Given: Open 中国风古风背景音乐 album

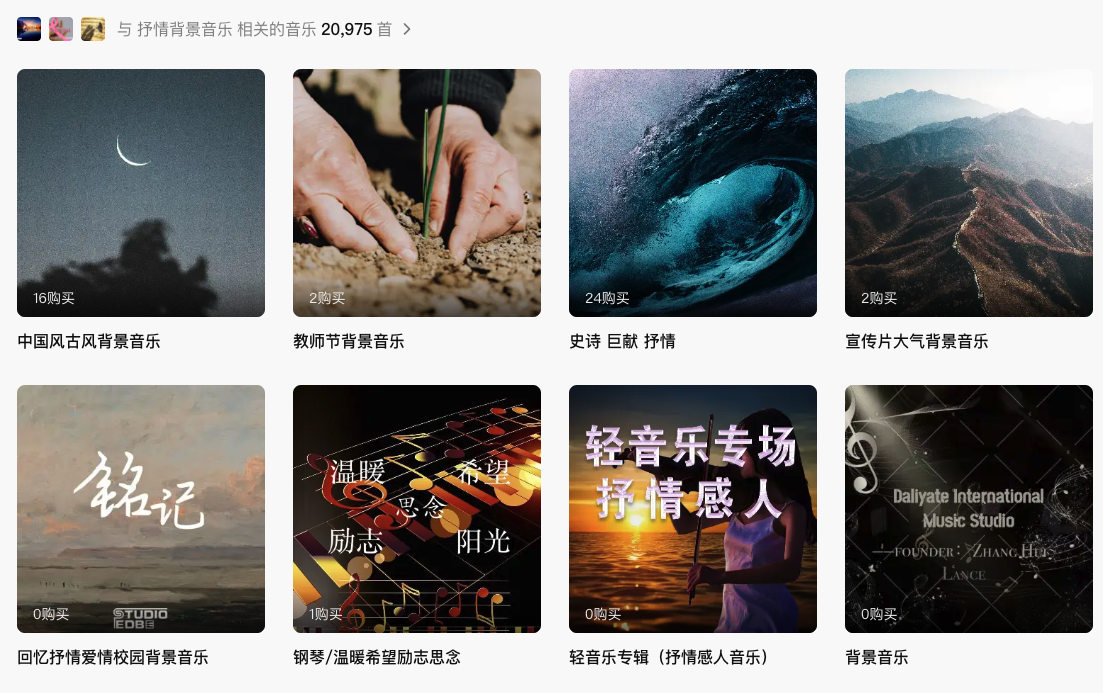Looking at the screenshot, I should tap(141, 193).
